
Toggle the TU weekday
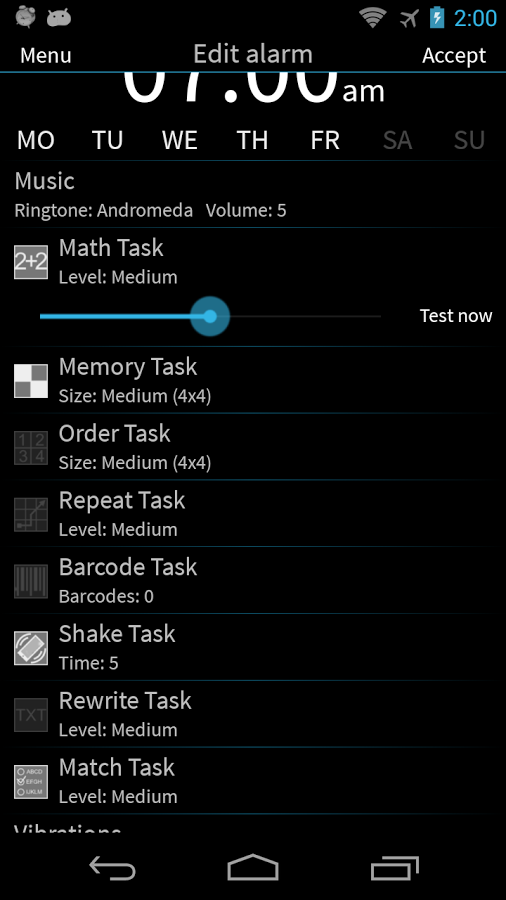tap(108, 140)
